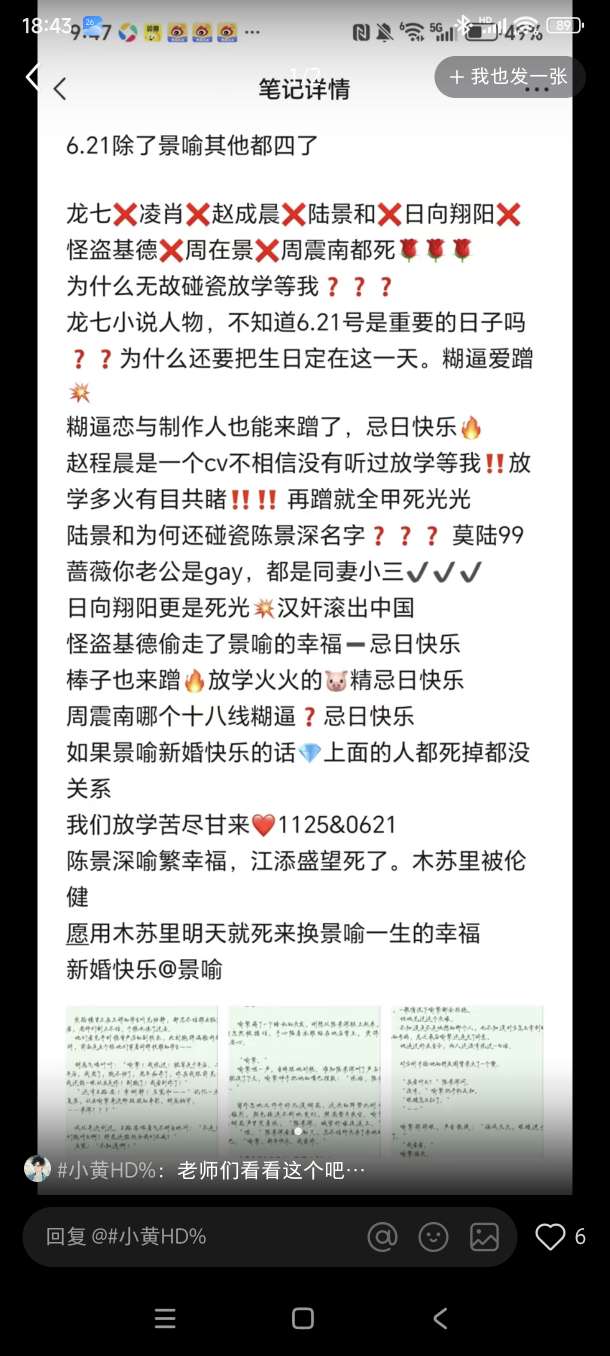Like this comment with the heart
Viewport: 610px width, 1356px height.
(550, 1237)
